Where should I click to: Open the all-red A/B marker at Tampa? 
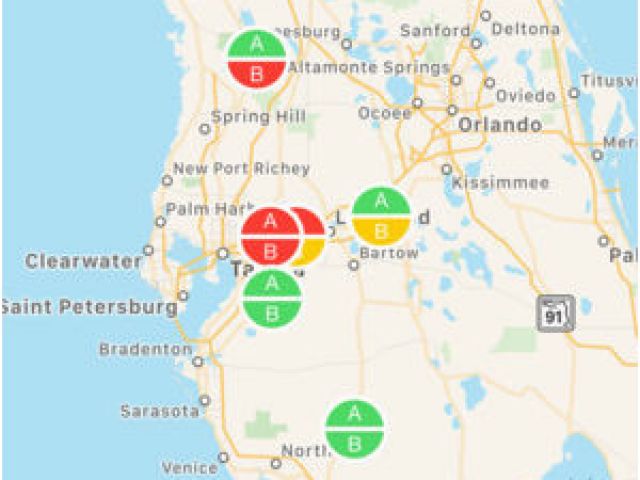[270, 236]
